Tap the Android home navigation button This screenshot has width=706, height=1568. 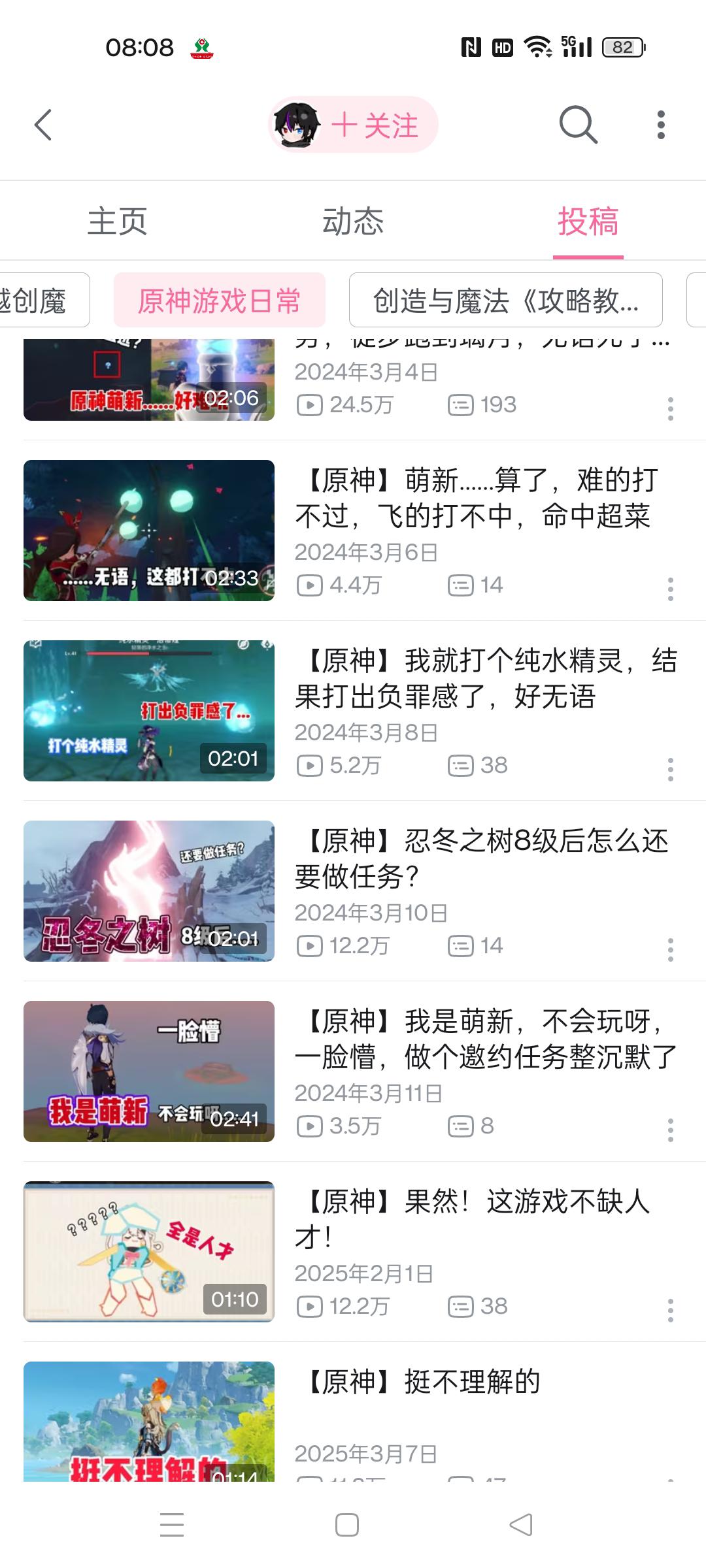345,1526
